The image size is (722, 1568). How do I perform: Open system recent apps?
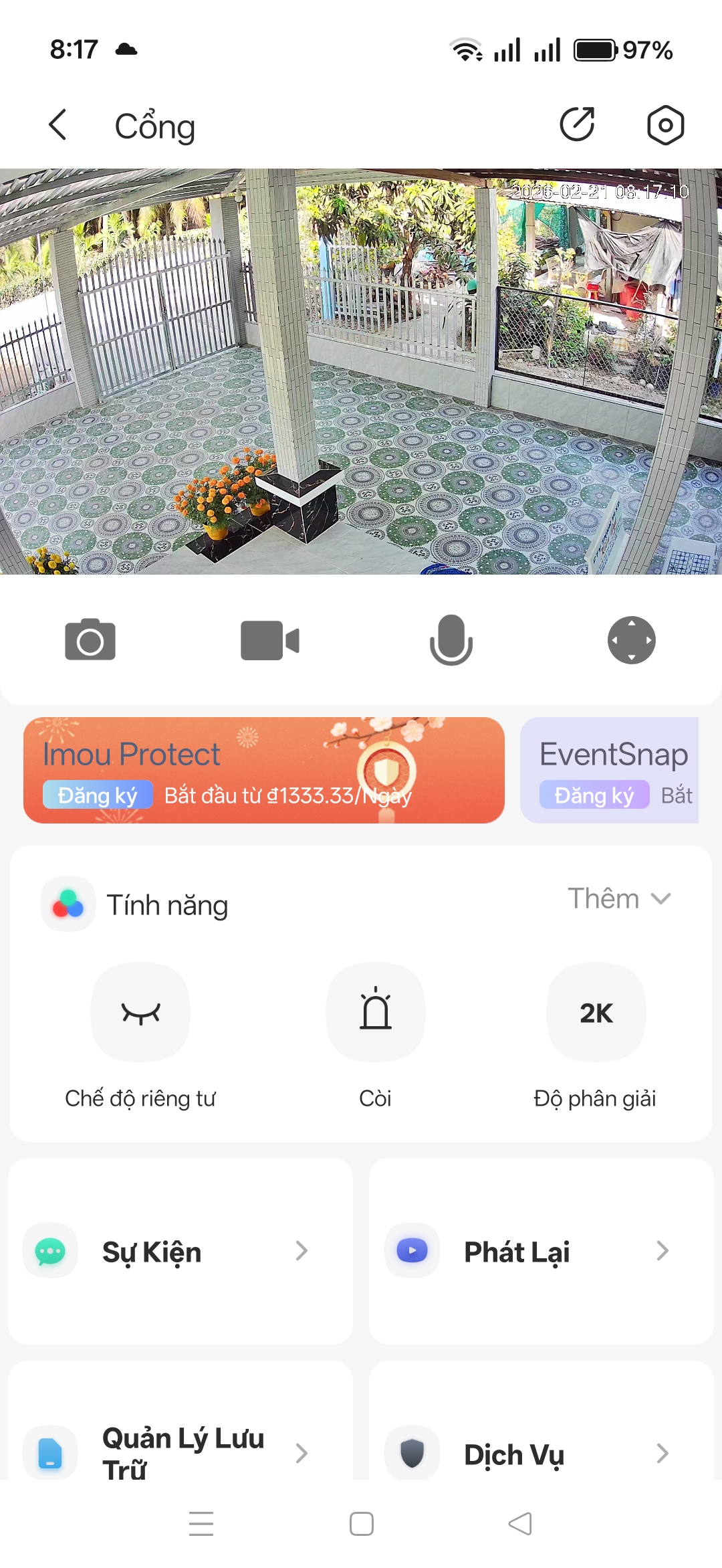[x=201, y=1524]
